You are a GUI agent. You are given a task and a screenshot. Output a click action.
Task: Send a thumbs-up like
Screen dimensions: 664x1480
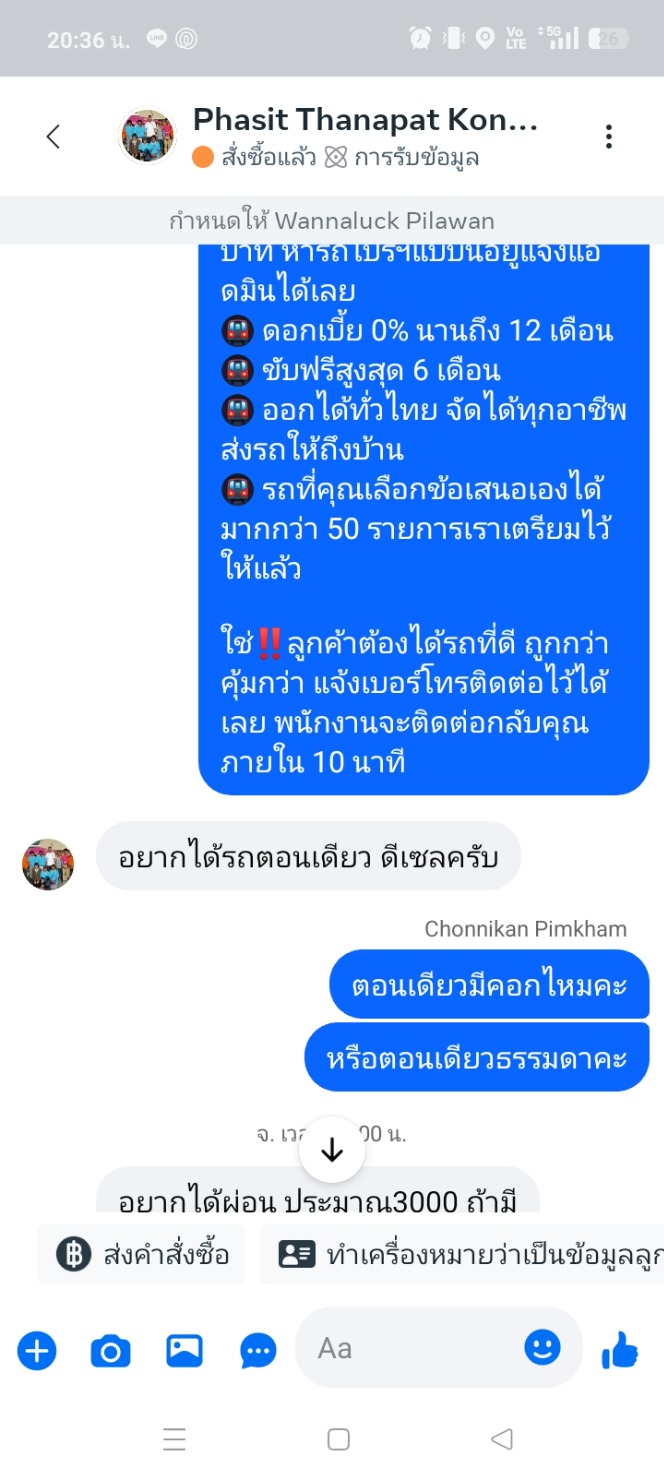[620, 1351]
